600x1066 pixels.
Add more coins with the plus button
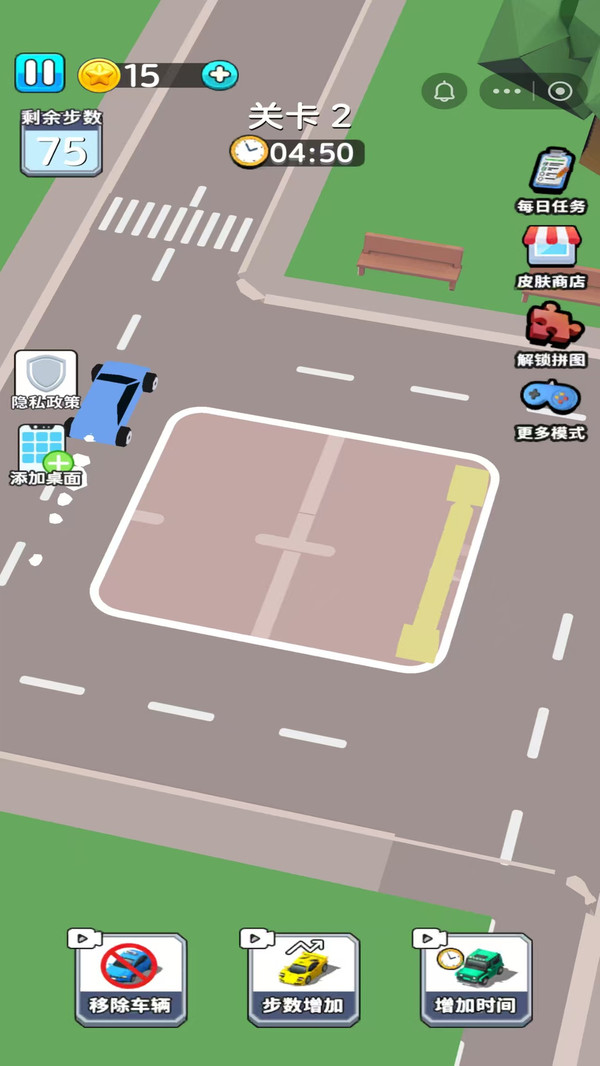[219, 74]
